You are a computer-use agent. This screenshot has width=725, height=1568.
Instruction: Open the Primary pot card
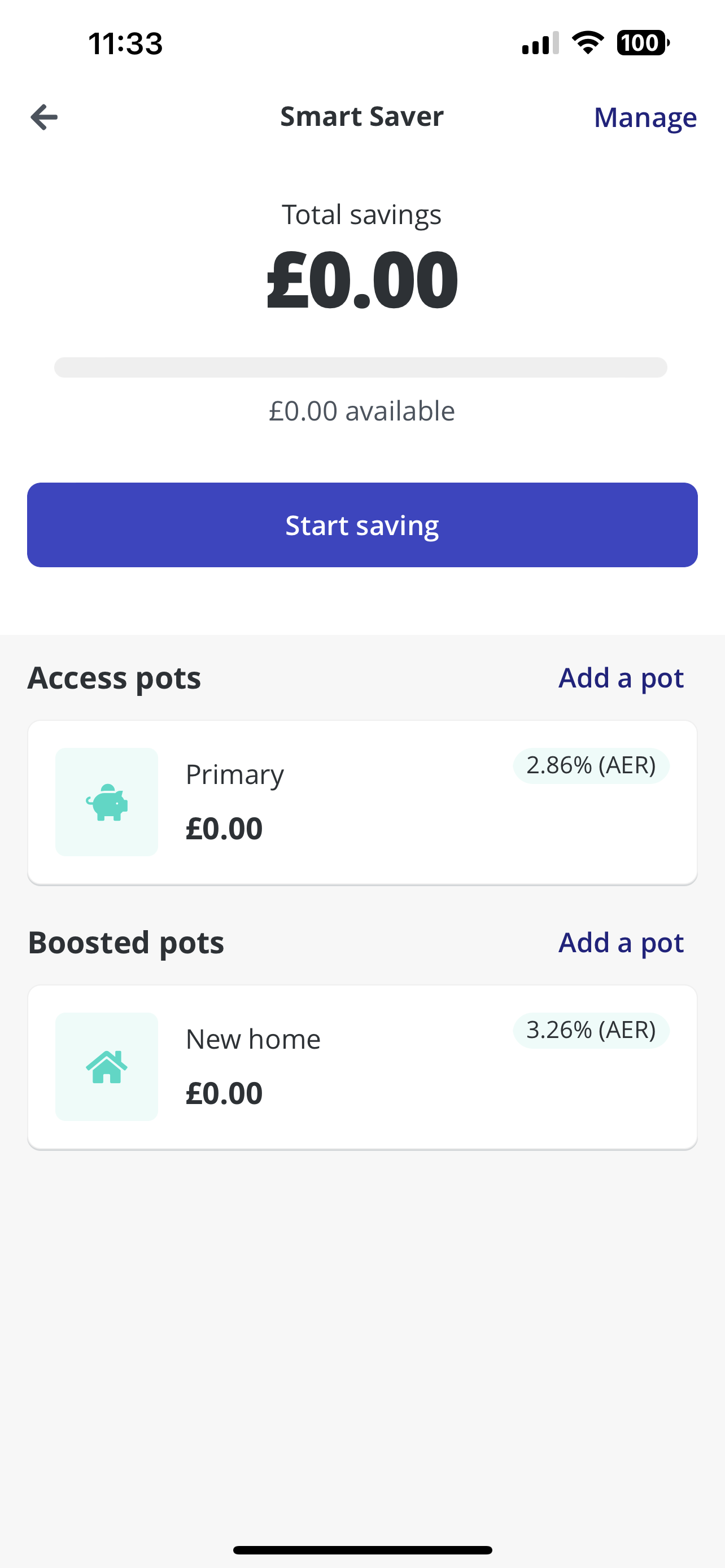[362, 802]
